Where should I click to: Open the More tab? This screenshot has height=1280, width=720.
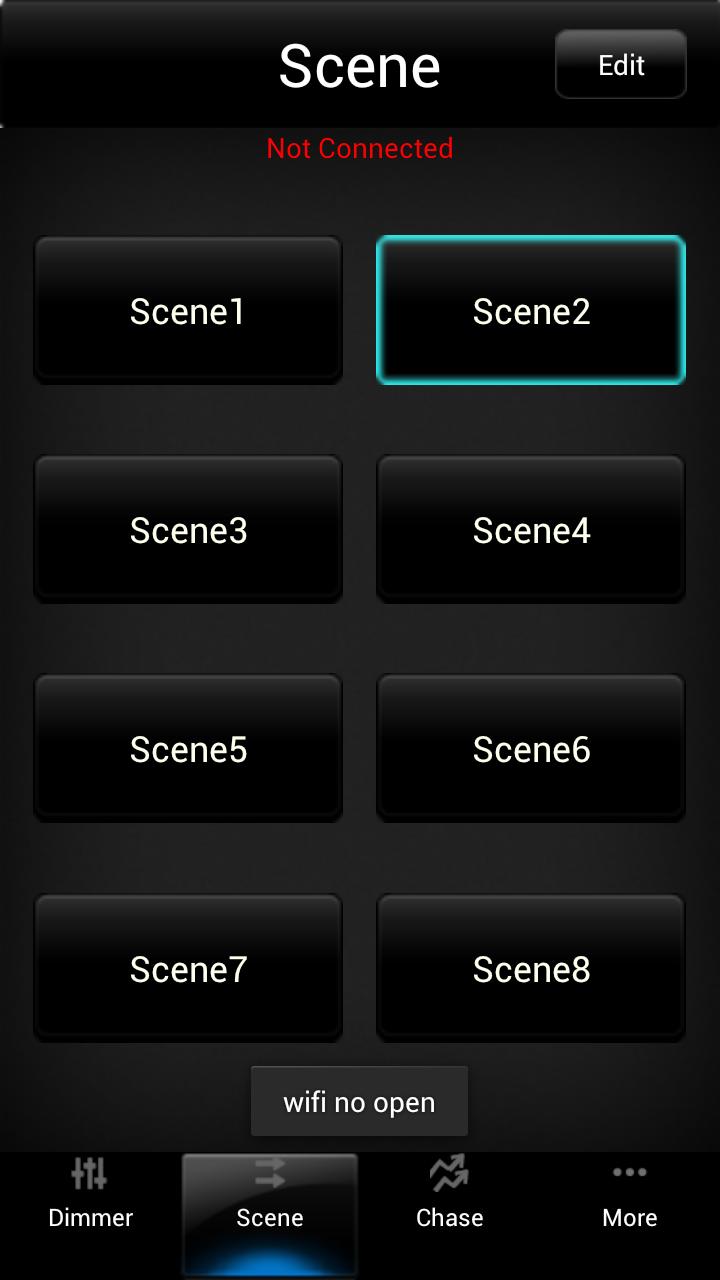click(630, 1195)
